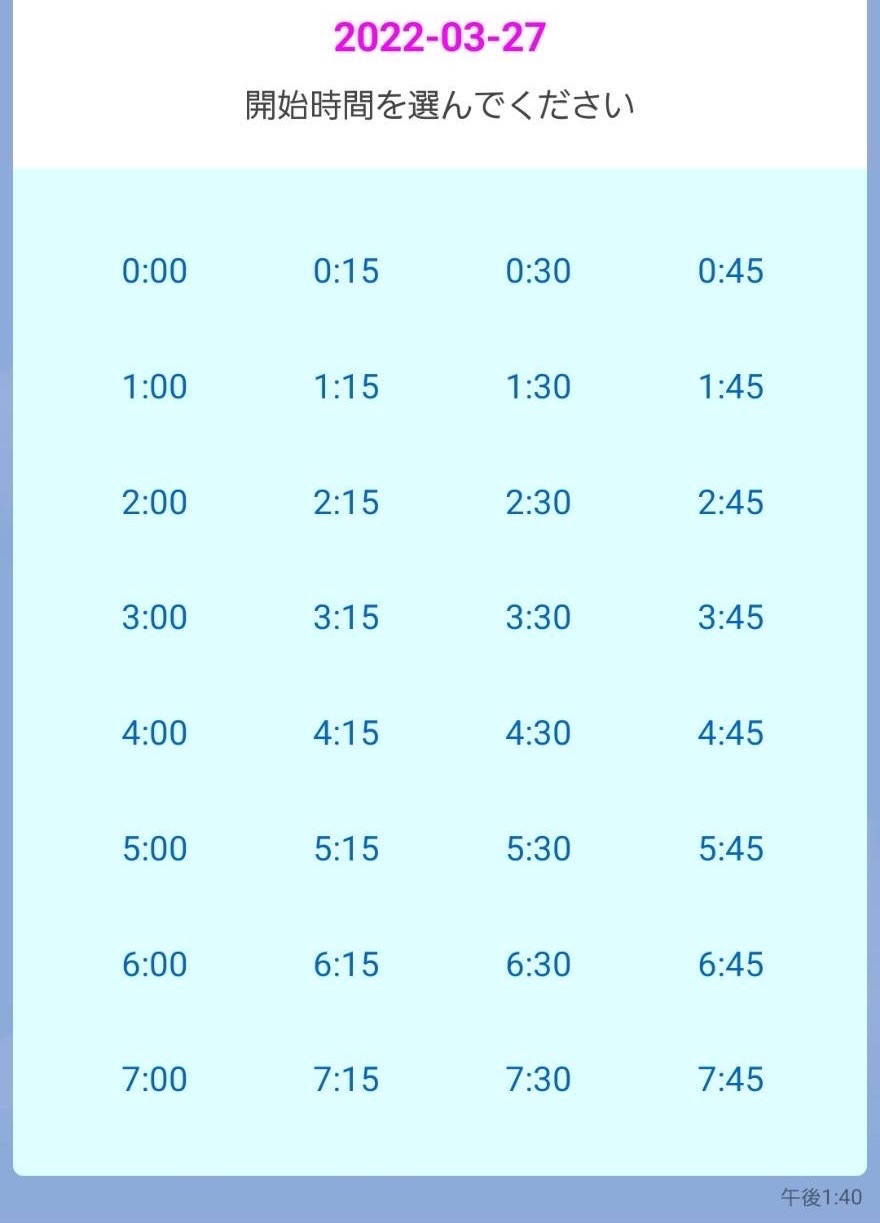The height and width of the screenshot is (1223, 880).
Task: Choose the 0:30 time slot
Action: pyautogui.click(x=538, y=271)
